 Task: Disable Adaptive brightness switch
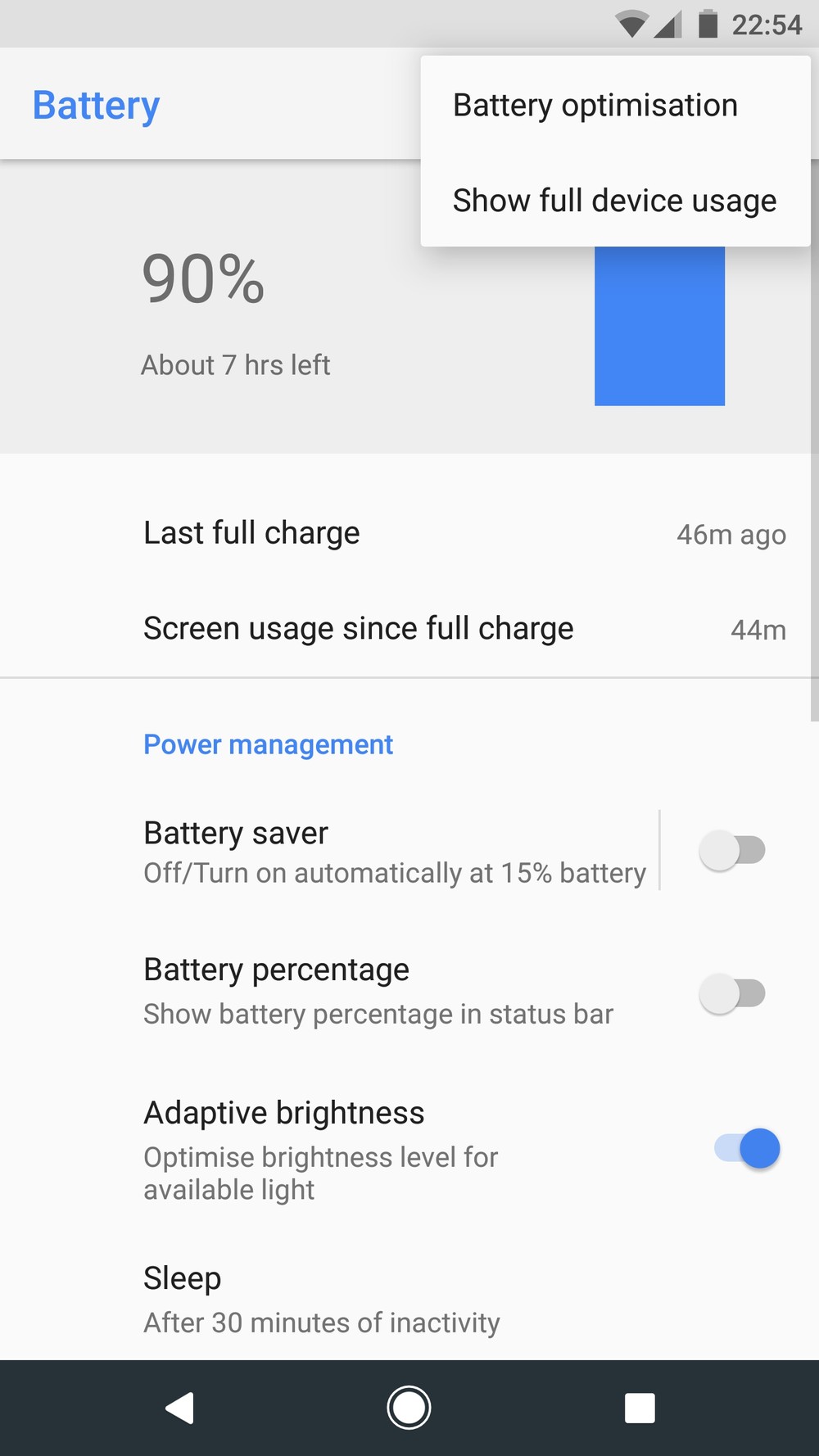pos(746,1148)
